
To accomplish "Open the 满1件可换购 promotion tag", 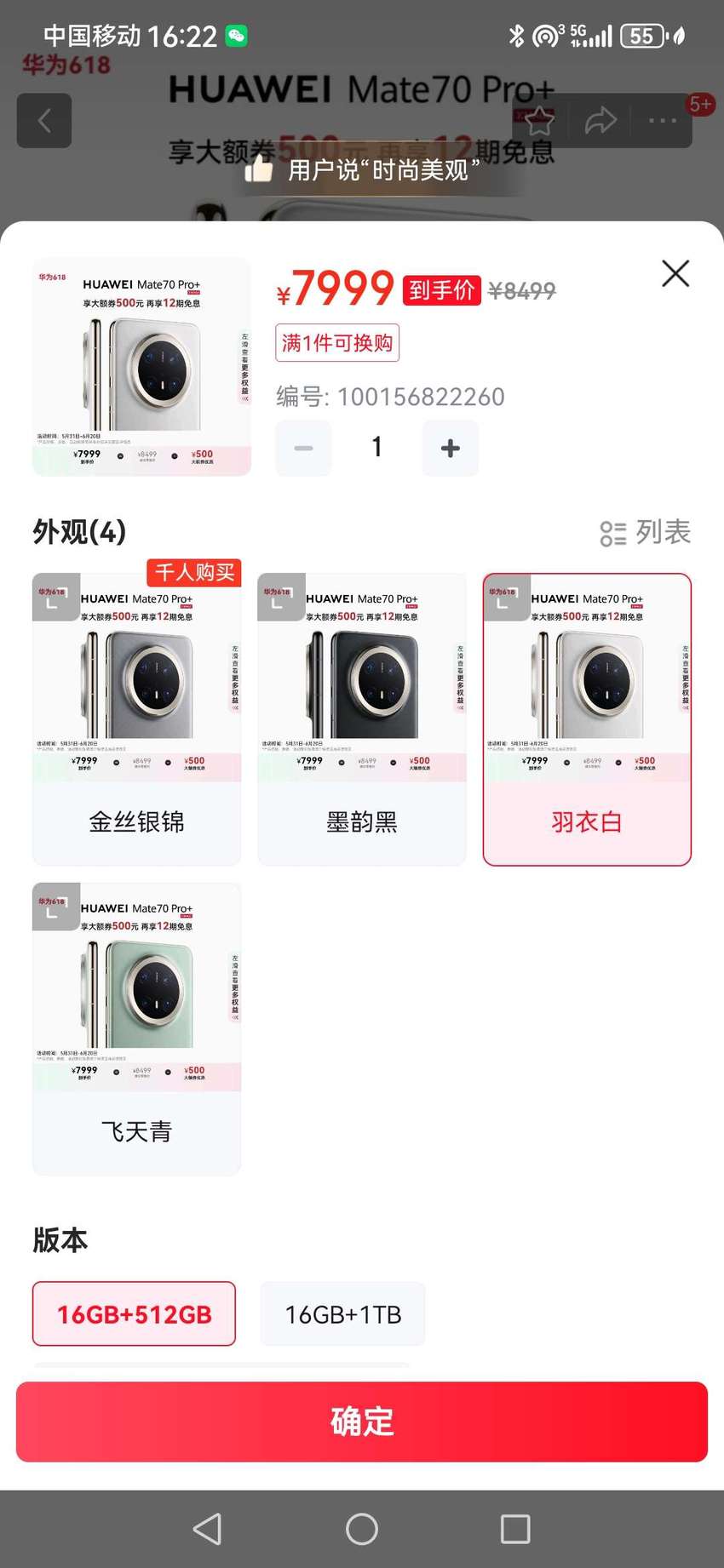I will point(337,343).
